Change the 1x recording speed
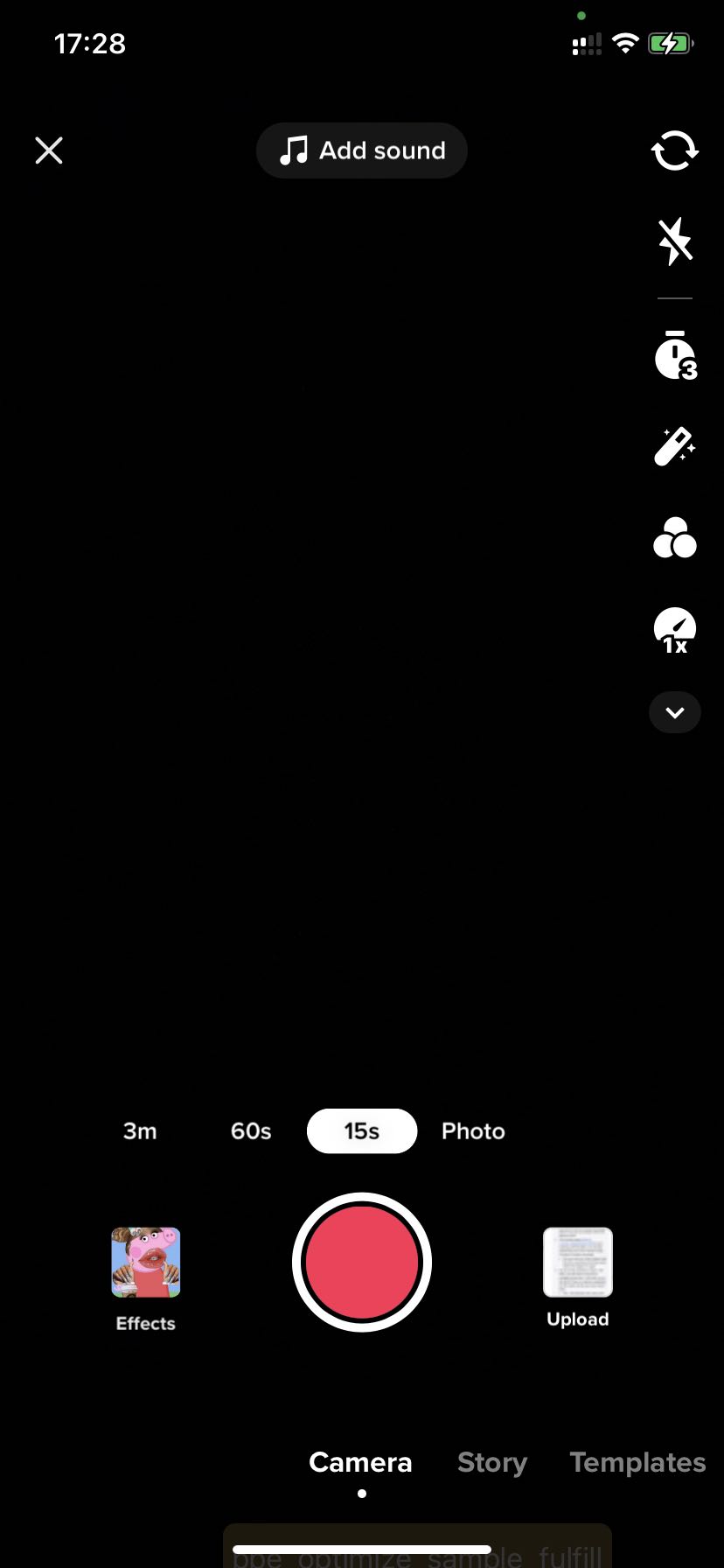The width and height of the screenshot is (724, 1568). coord(675,630)
